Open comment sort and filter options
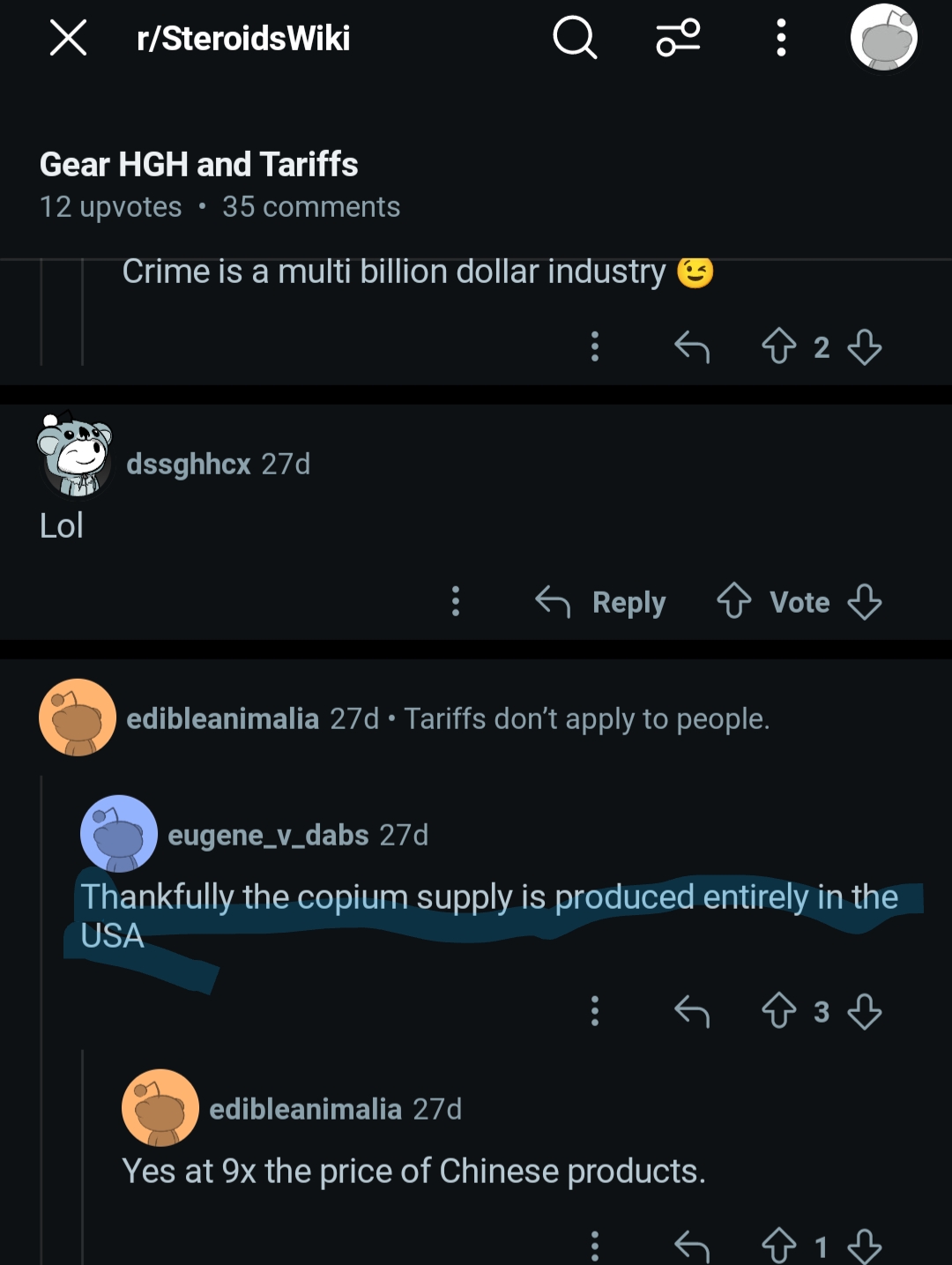This screenshot has width=952, height=1265. click(x=678, y=39)
